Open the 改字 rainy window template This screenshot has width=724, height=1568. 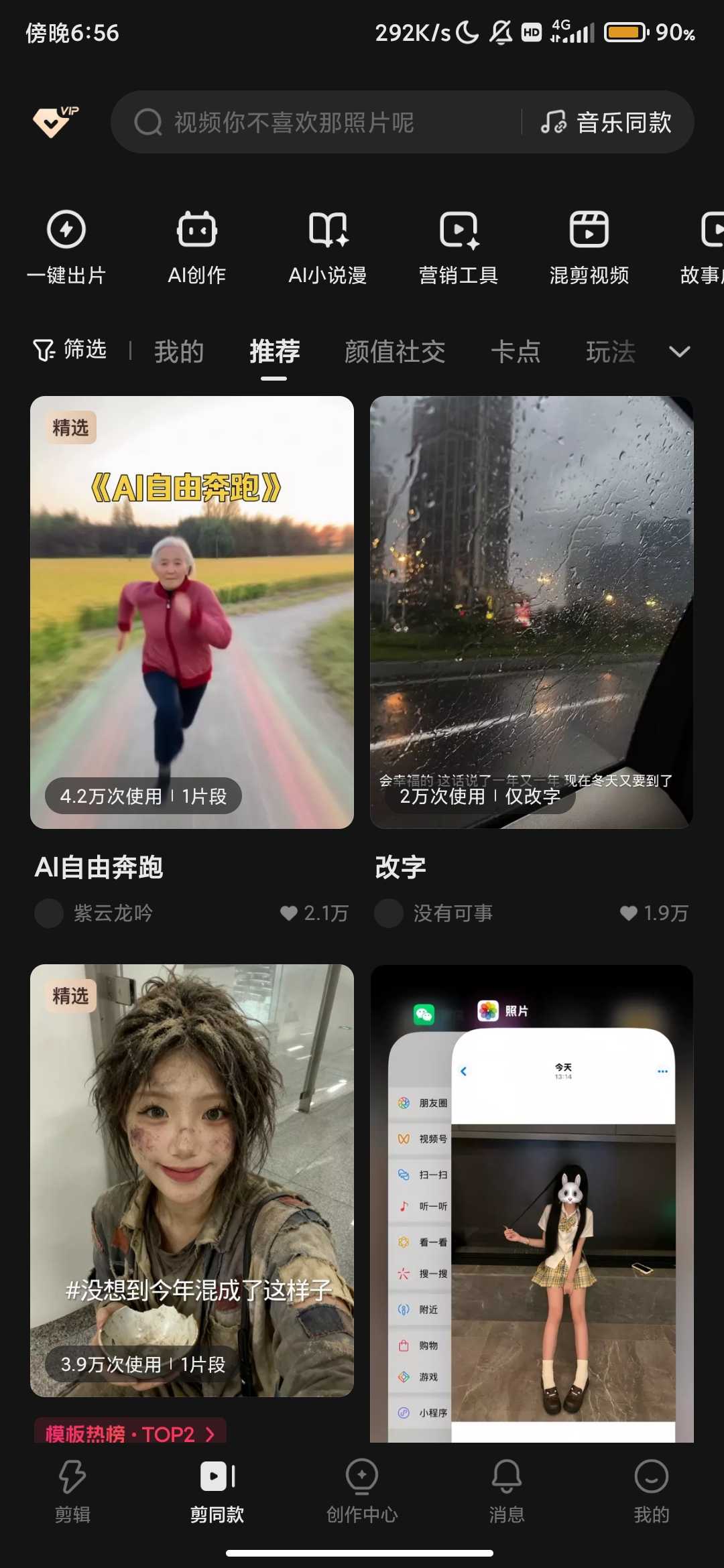[532, 611]
